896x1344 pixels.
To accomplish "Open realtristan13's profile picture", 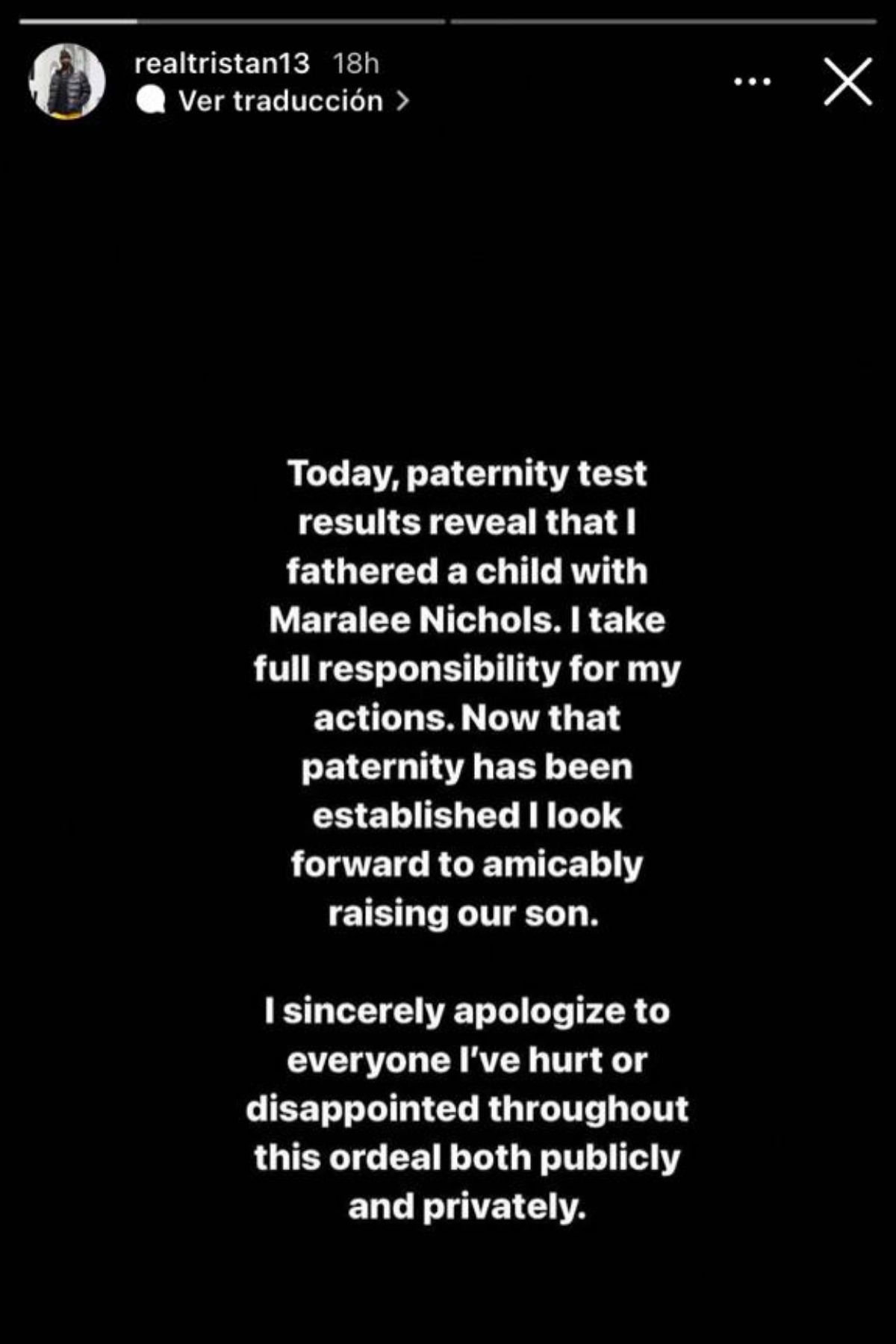I will point(66,81).
